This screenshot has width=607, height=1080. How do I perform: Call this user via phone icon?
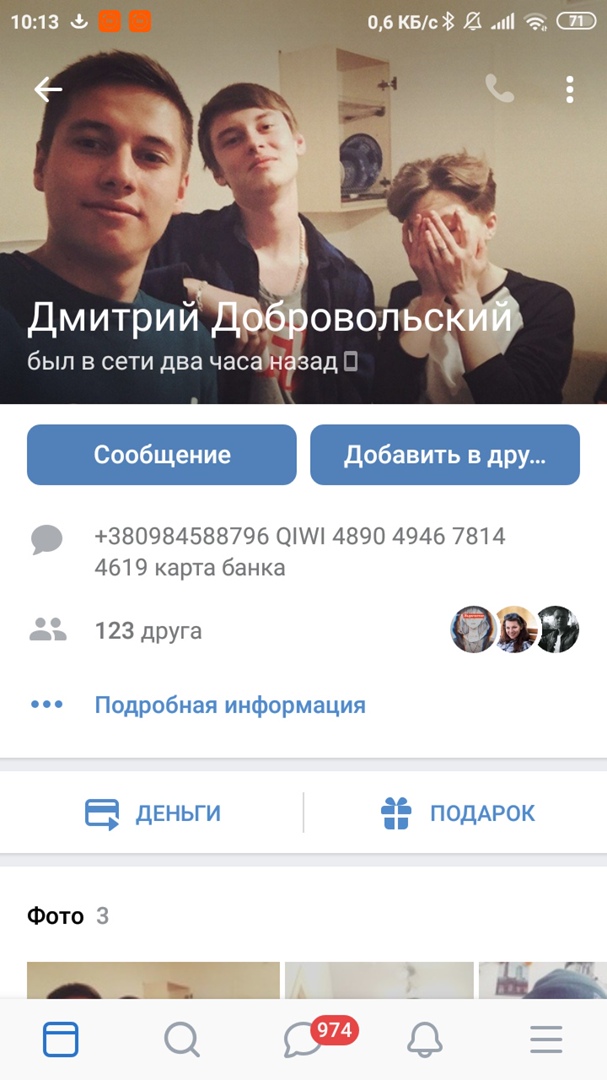[x=499, y=90]
